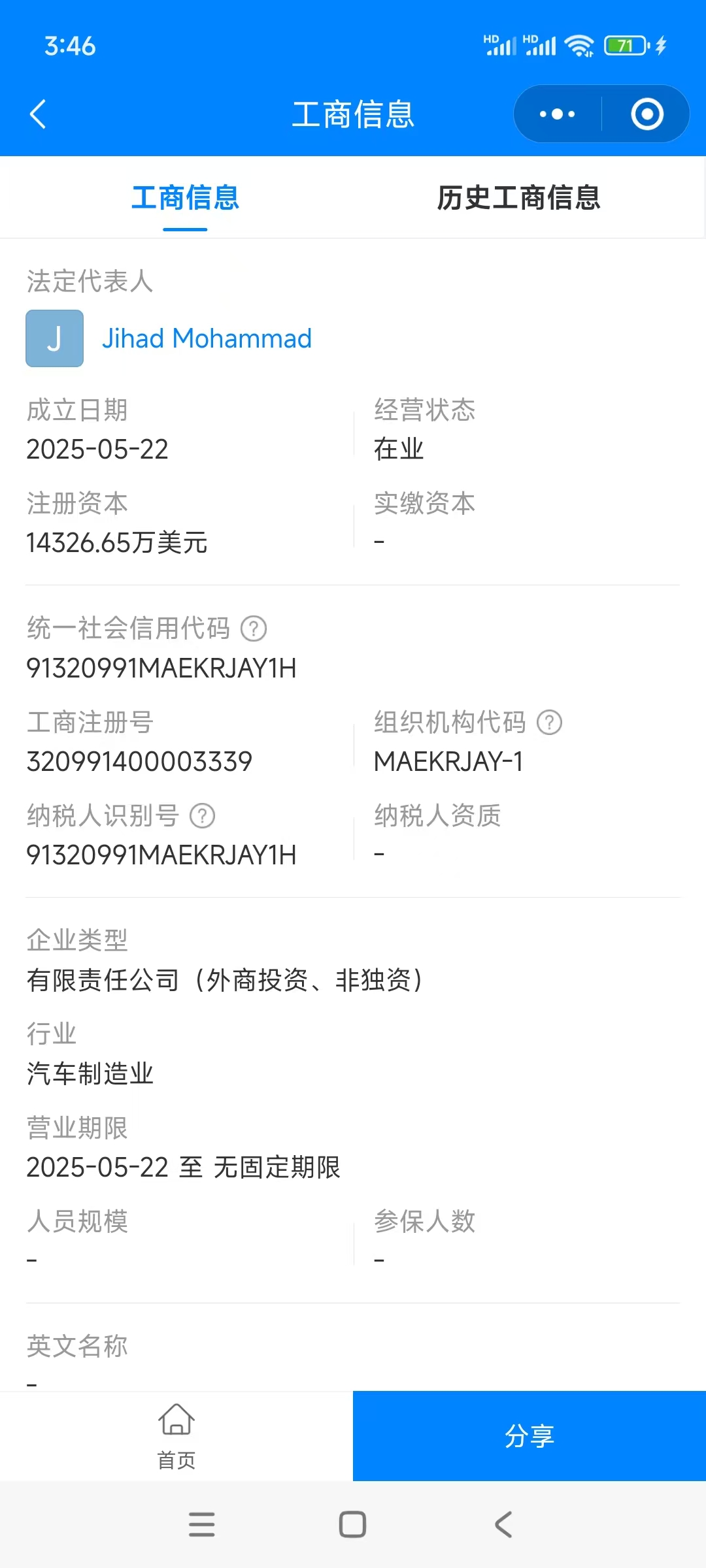Go to 首页 from the bottom bar
Screen dimensions: 706x1568
click(176, 1436)
